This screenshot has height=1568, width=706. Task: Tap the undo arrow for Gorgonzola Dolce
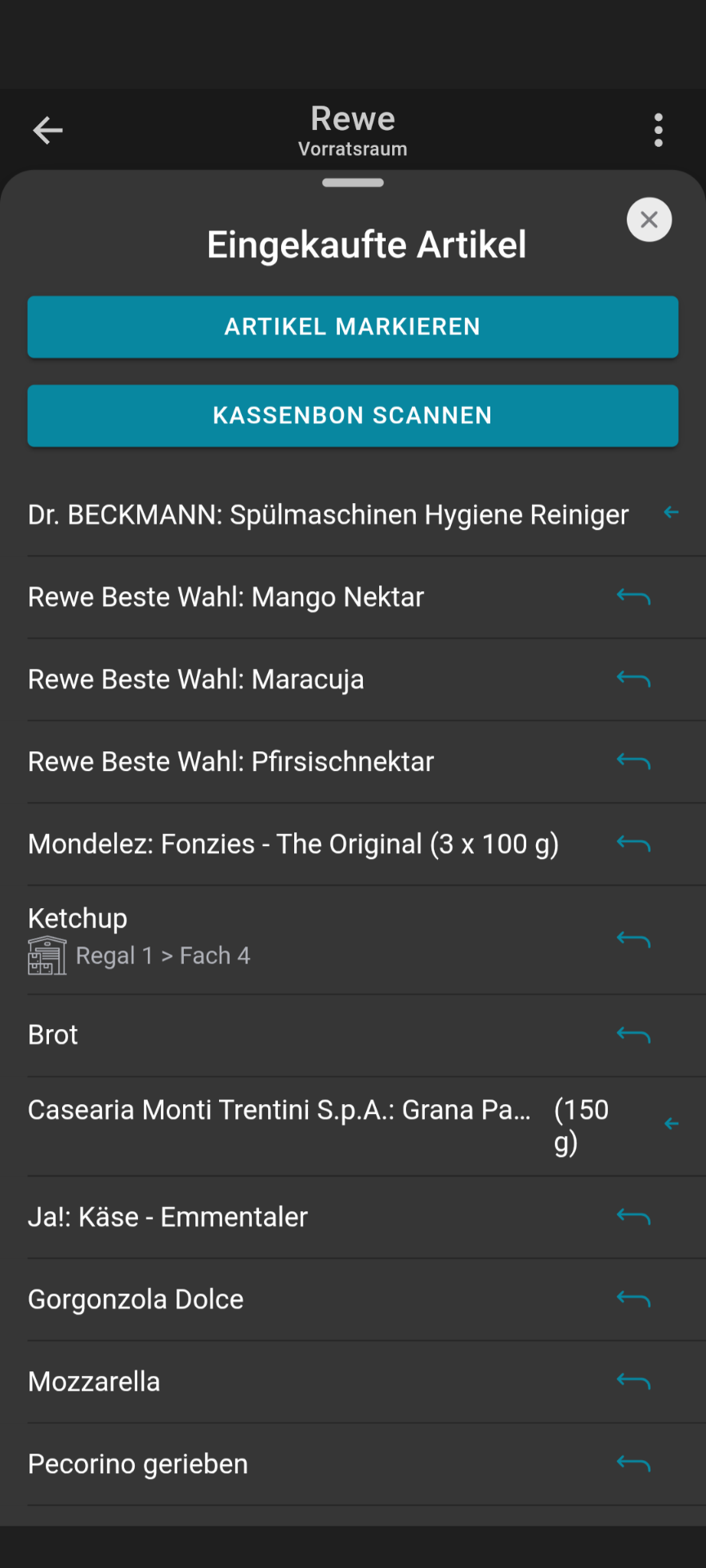click(633, 1299)
